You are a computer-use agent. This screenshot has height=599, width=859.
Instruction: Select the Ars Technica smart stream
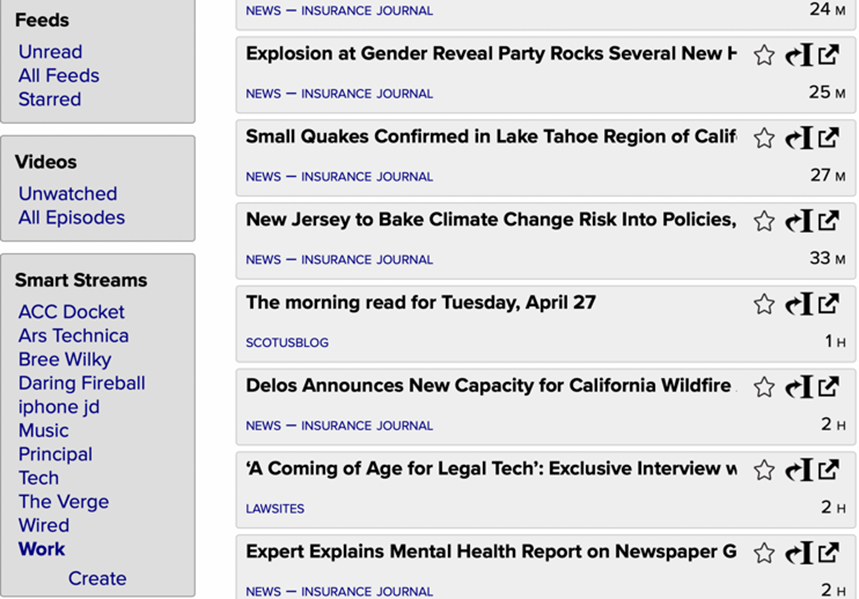tap(73, 336)
